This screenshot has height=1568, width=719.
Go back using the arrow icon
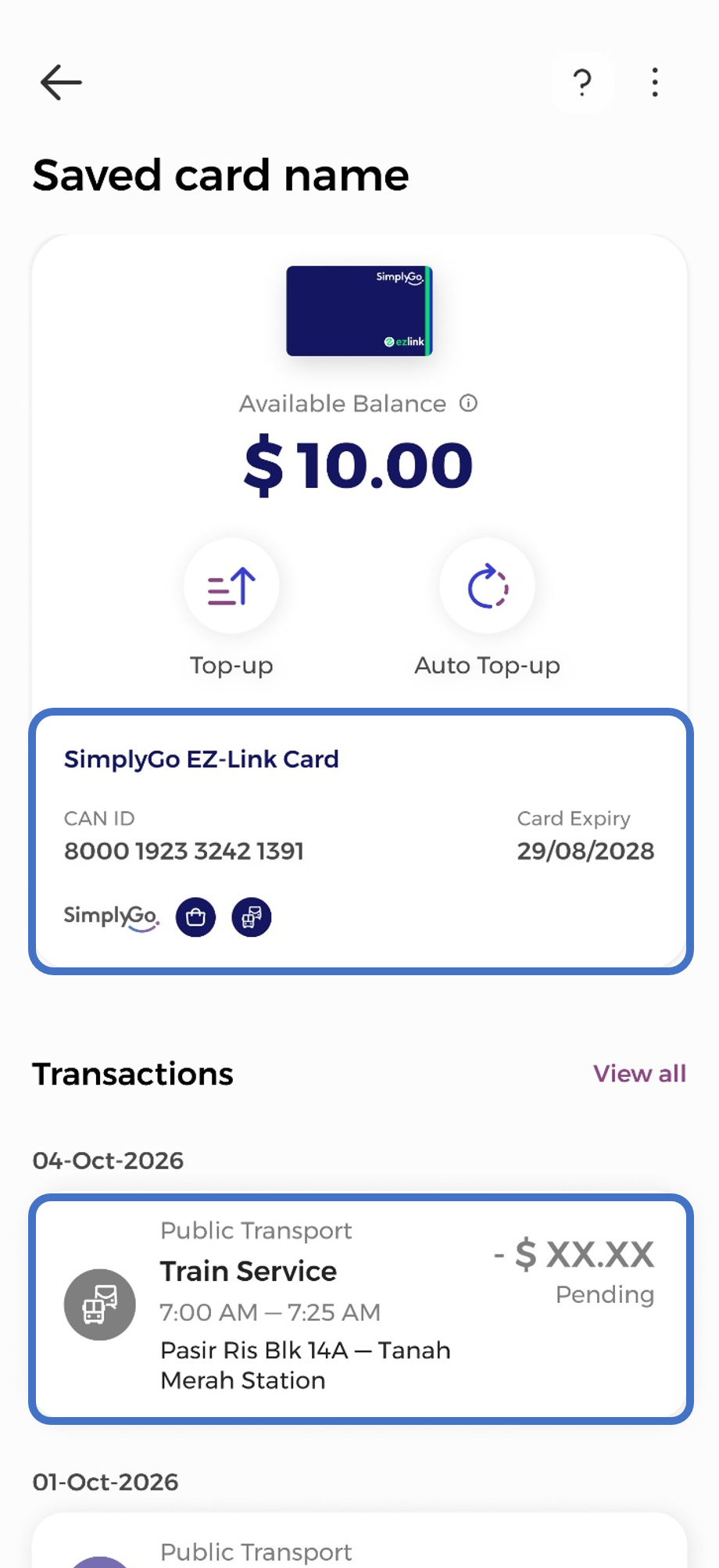tap(61, 82)
